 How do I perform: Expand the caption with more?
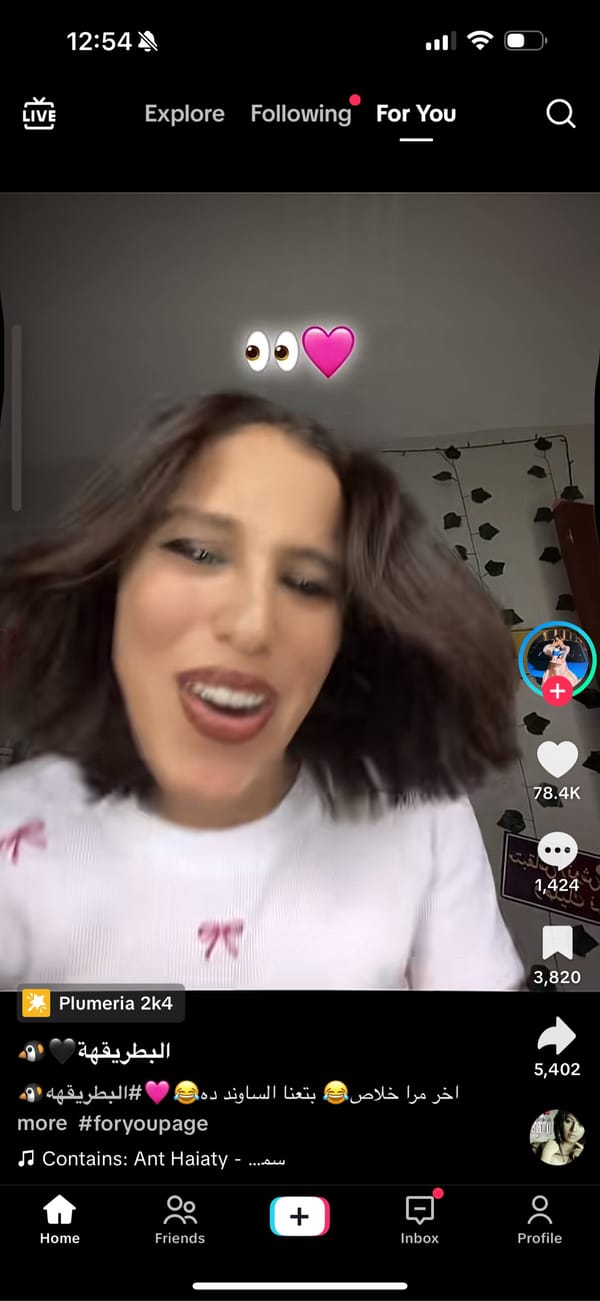pyautogui.click(x=42, y=1123)
